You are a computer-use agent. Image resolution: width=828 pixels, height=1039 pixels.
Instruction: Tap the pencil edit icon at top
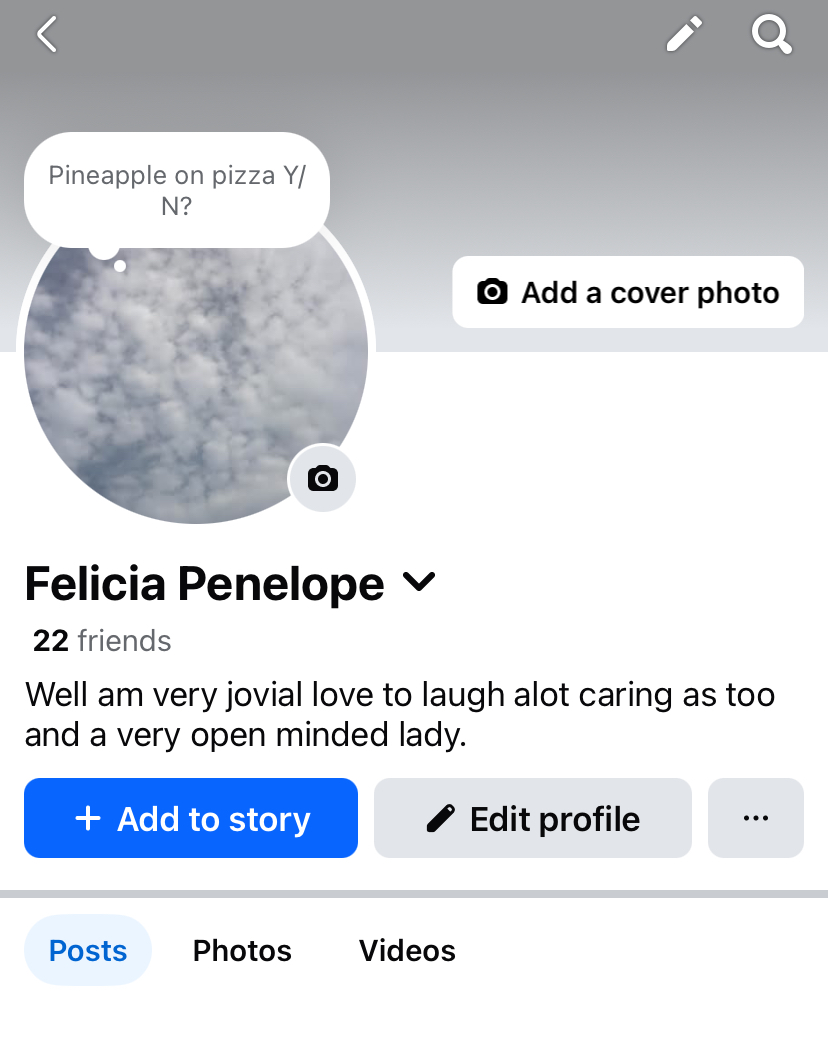685,35
